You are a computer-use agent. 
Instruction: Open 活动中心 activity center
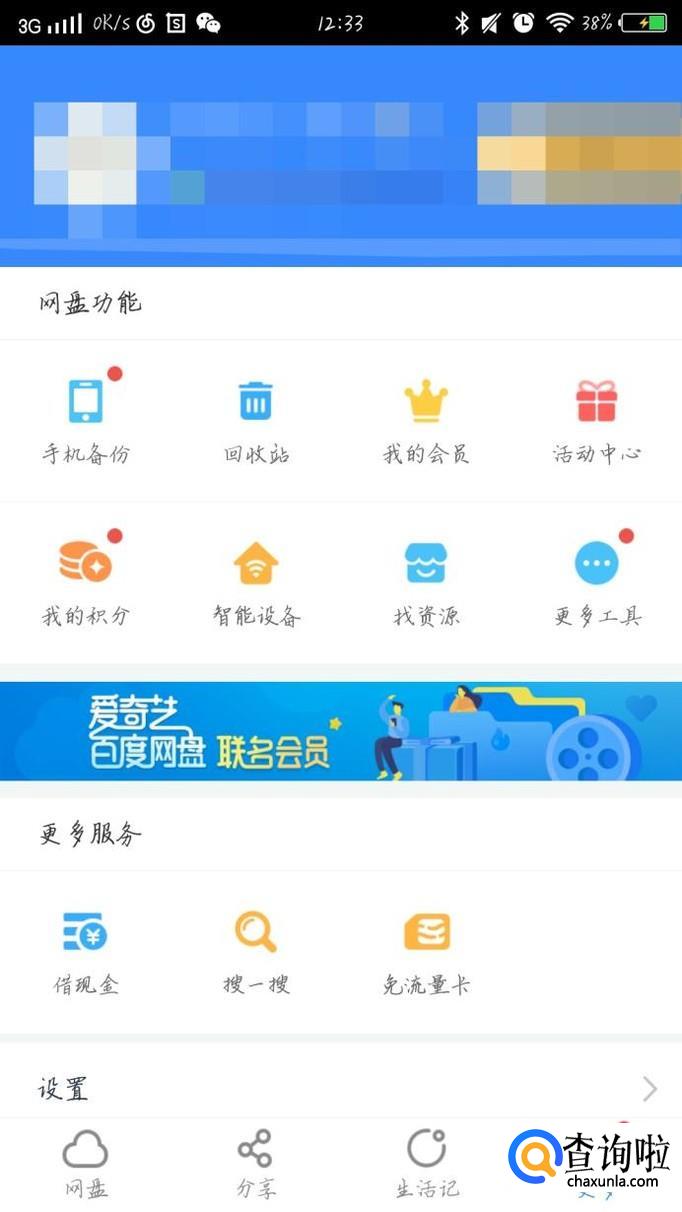(x=596, y=418)
